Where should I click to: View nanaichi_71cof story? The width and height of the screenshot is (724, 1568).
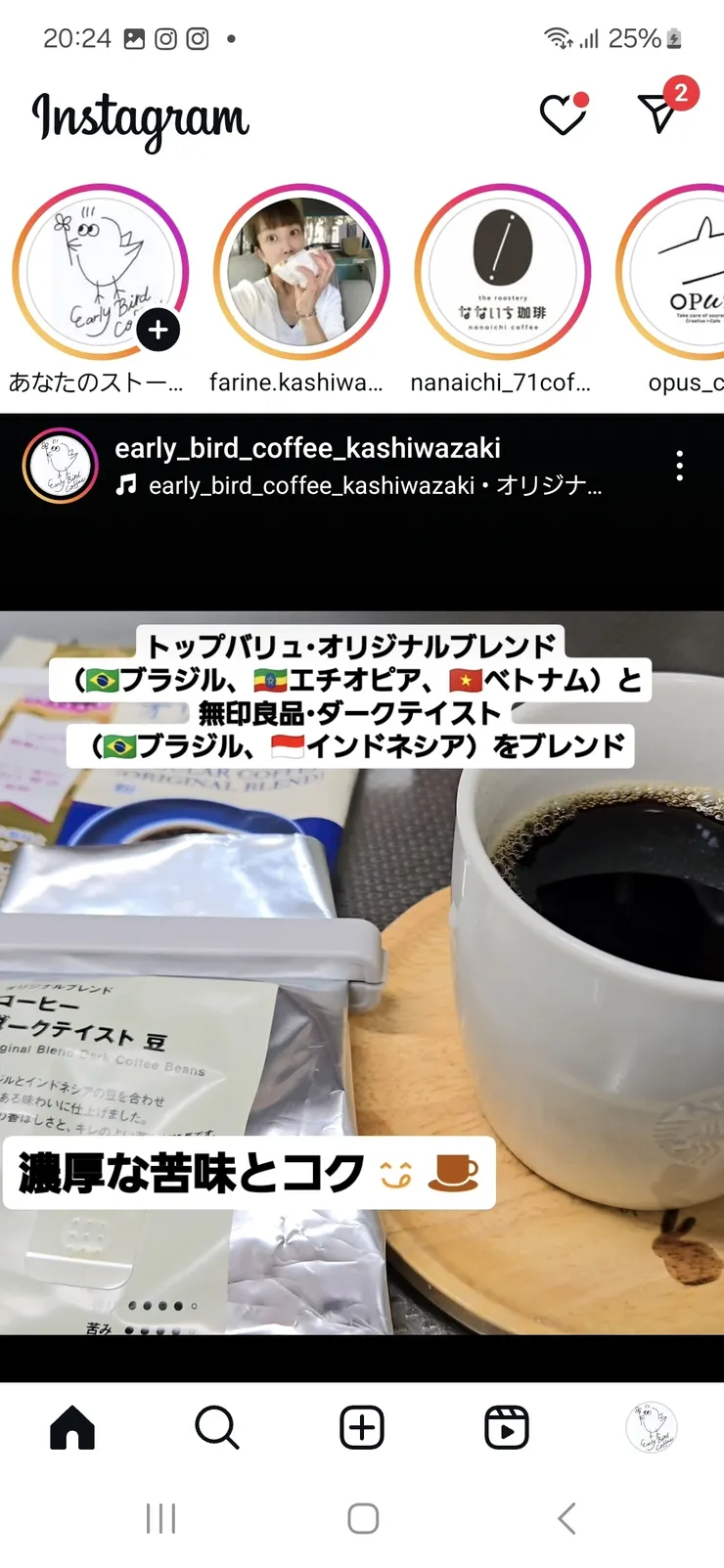pos(502,273)
